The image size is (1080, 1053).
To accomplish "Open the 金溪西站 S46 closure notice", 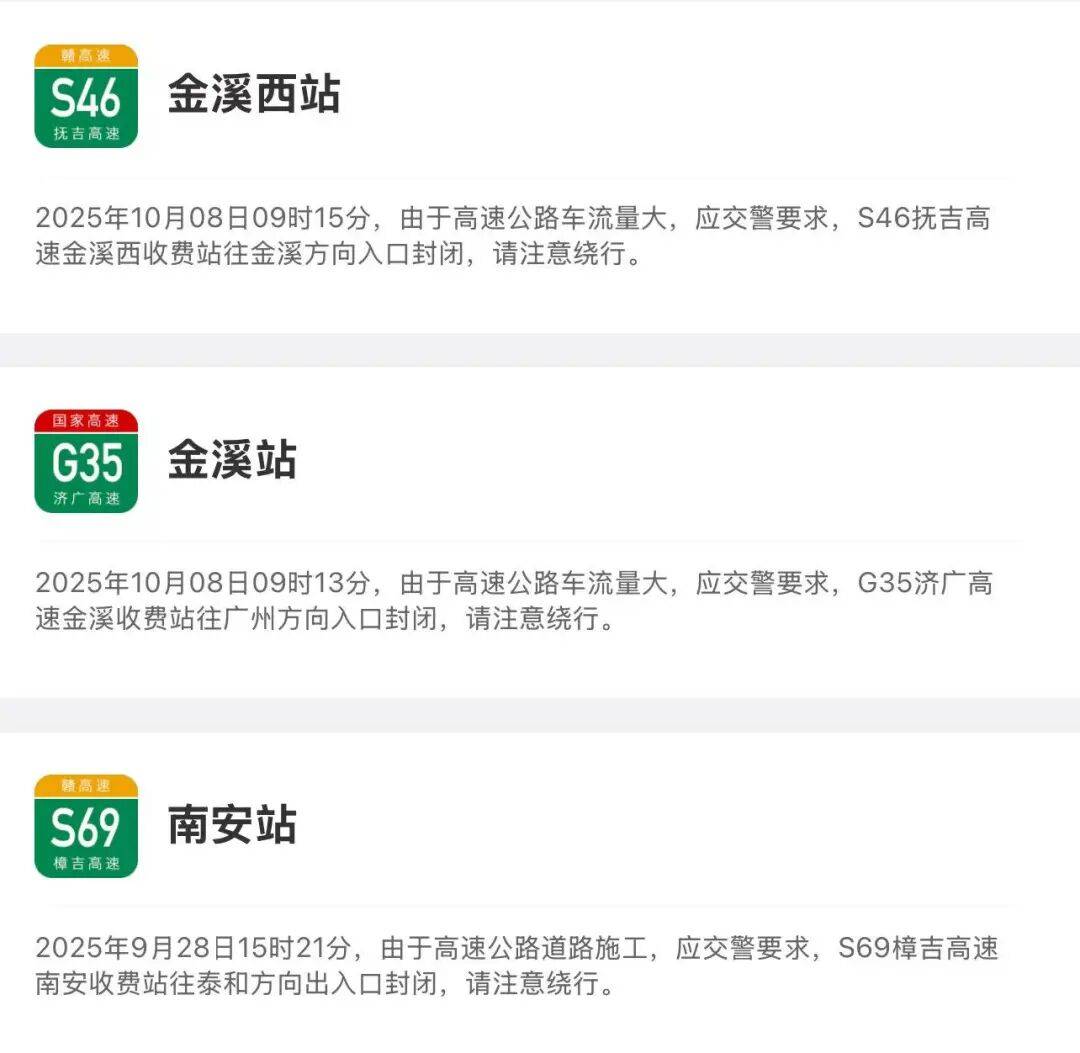I will [x=254, y=96].
